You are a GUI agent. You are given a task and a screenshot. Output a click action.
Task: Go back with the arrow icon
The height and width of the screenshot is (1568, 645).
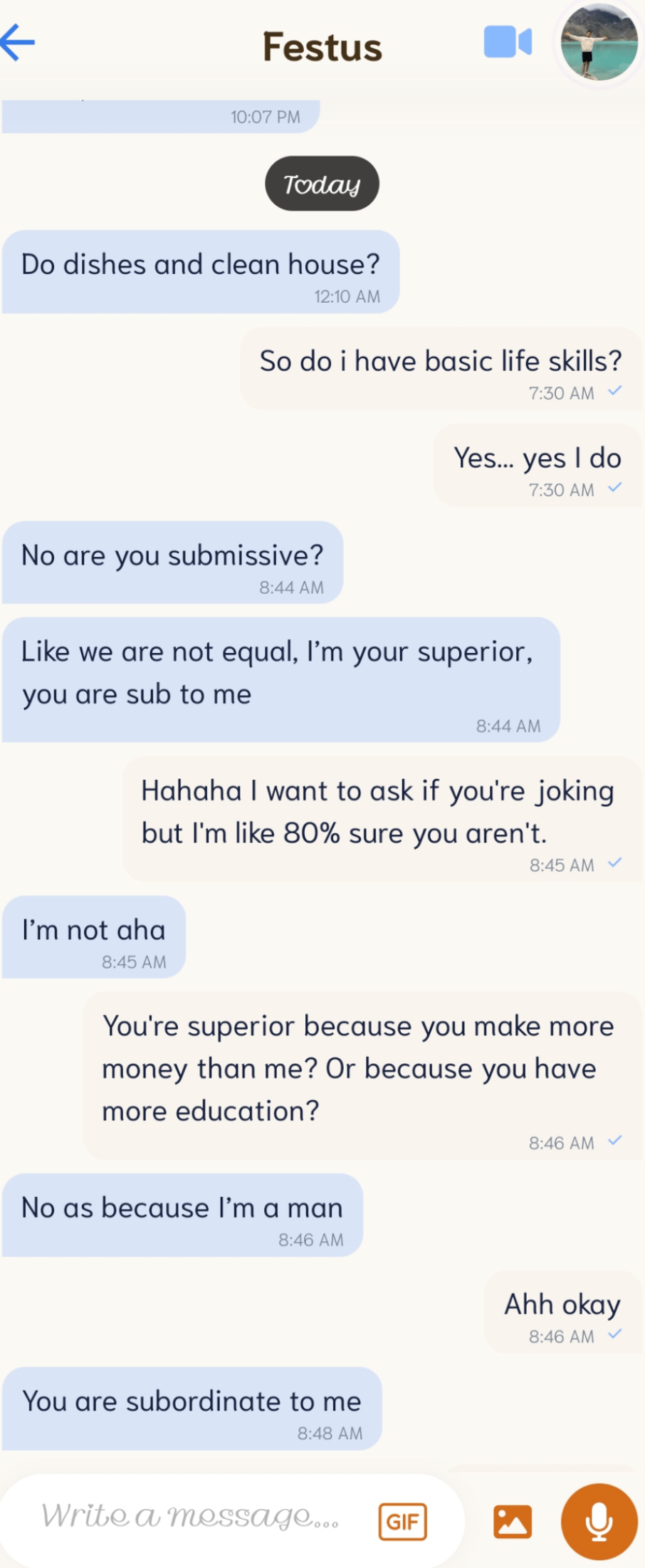[x=18, y=43]
